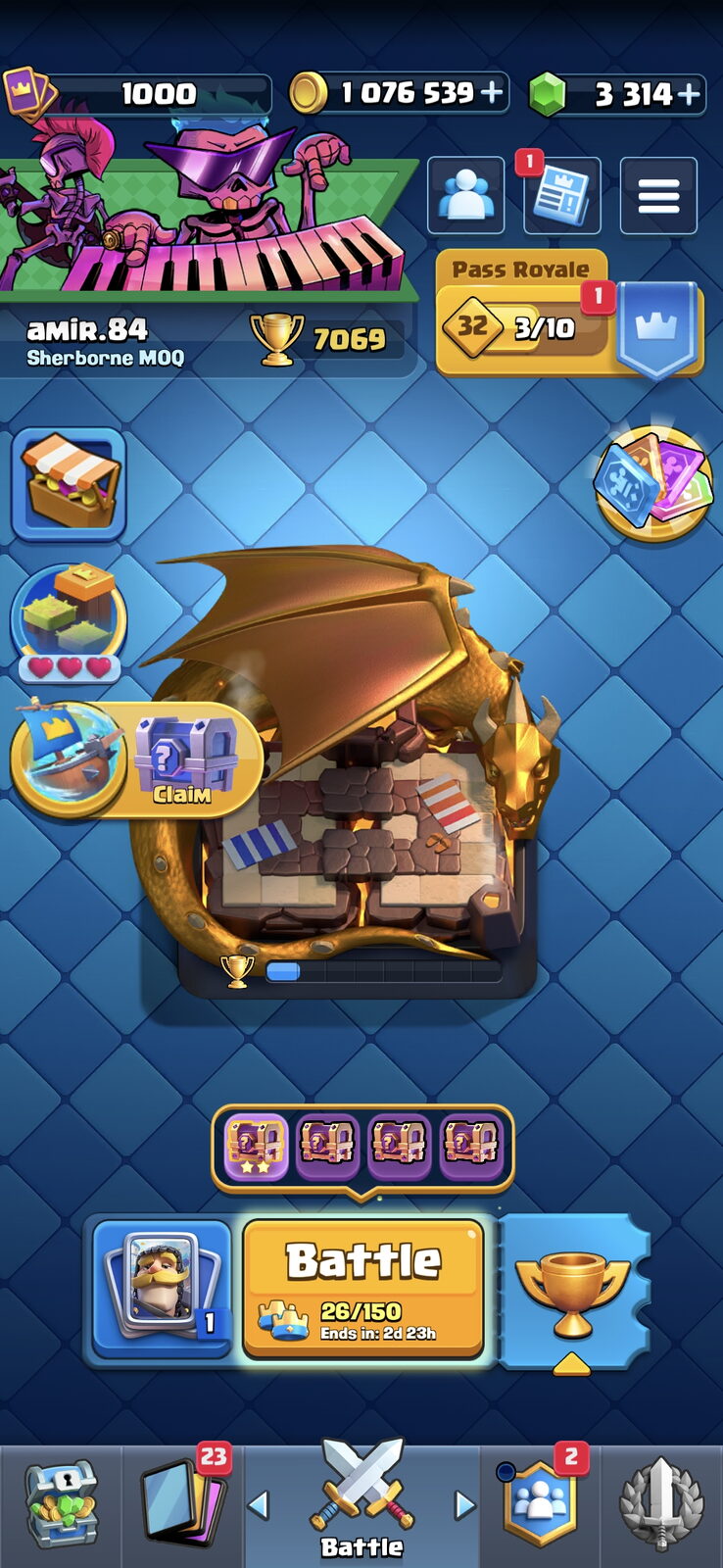
Task: Switch to the chest shop tab
Action: 61,1505
